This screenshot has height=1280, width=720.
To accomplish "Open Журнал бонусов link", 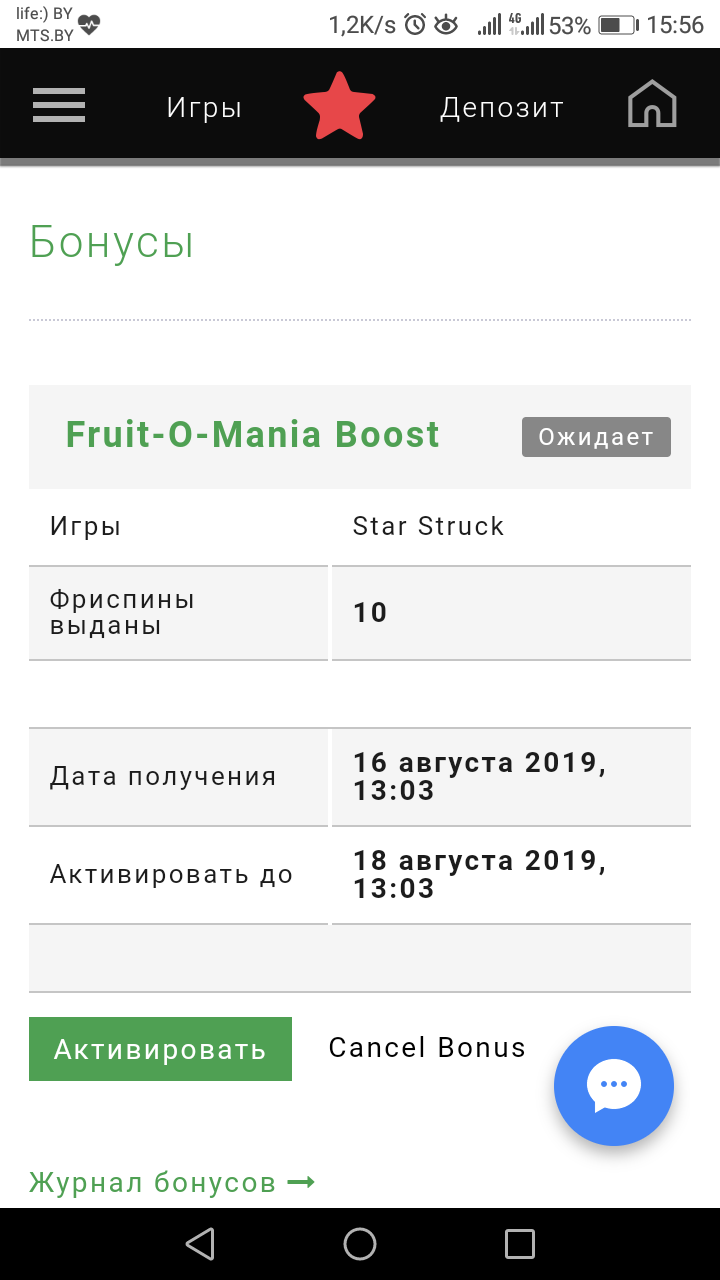I will tap(172, 1183).
